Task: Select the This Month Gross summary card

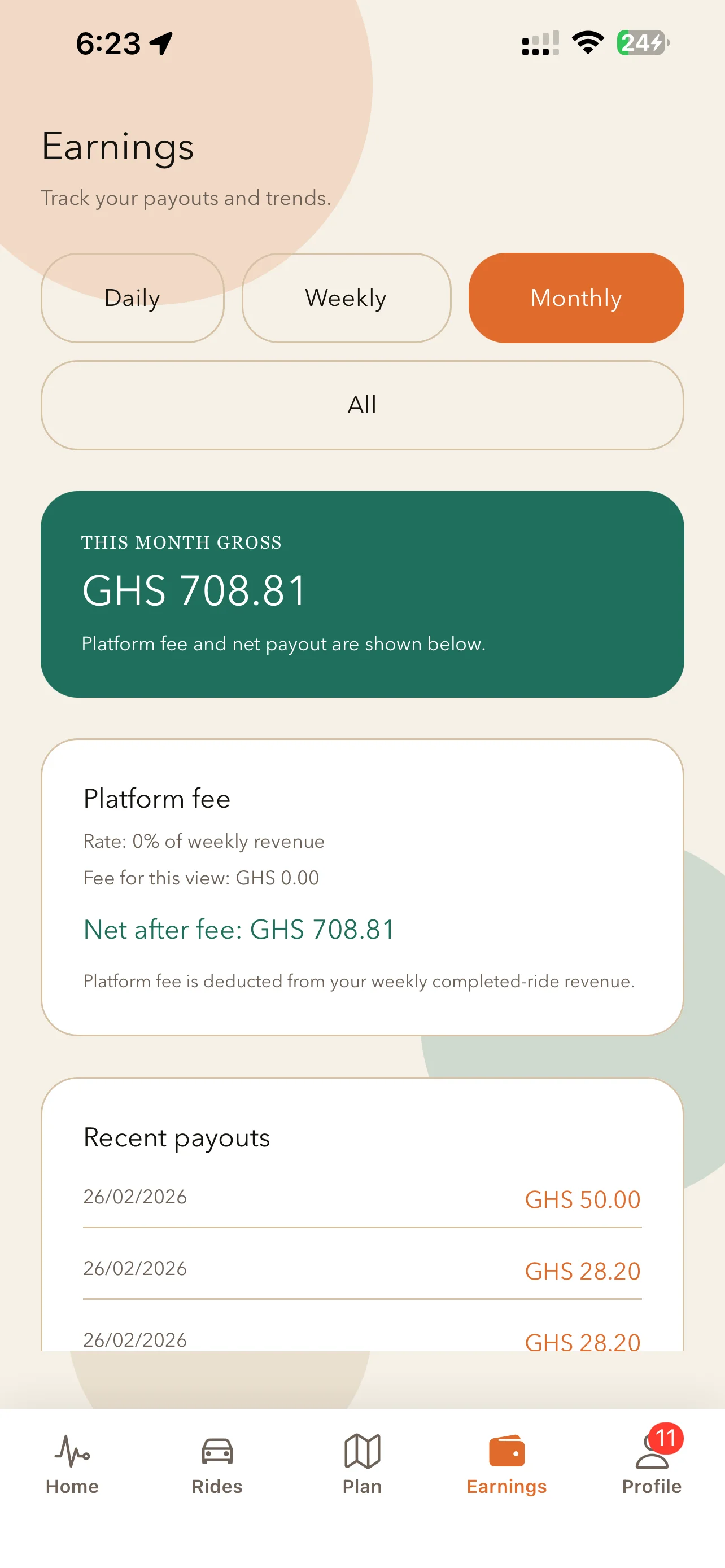Action: pos(362,593)
